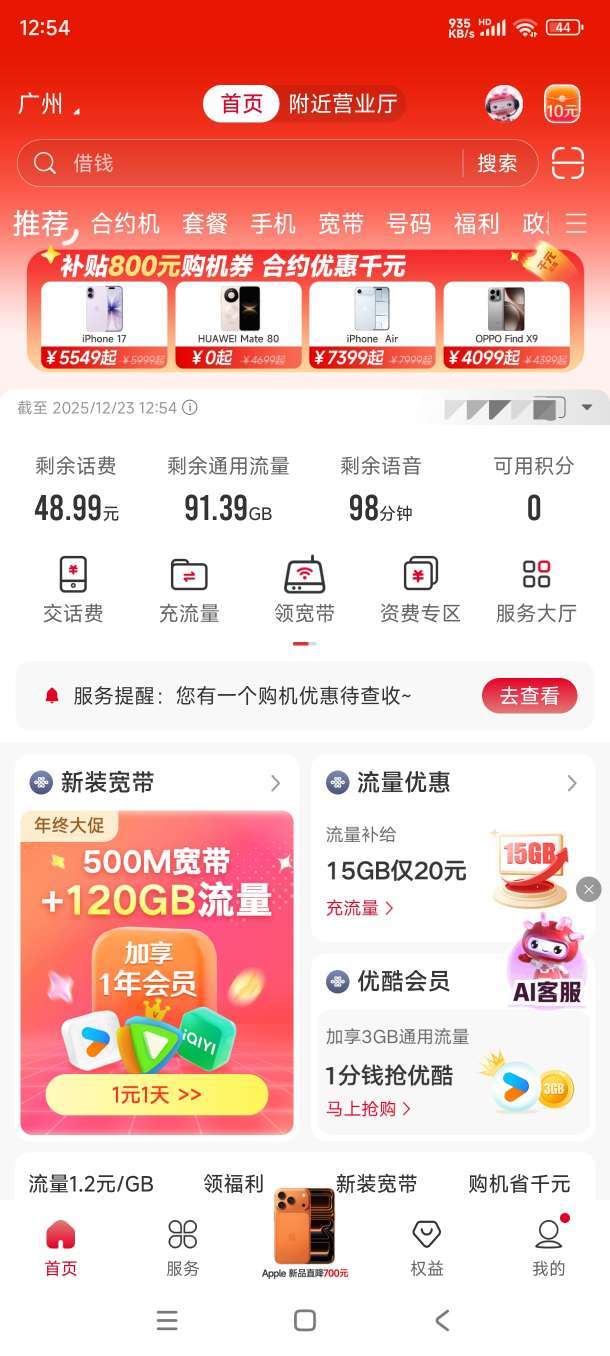
Task: Open 充流量 data top-up
Action: tap(189, 590)
